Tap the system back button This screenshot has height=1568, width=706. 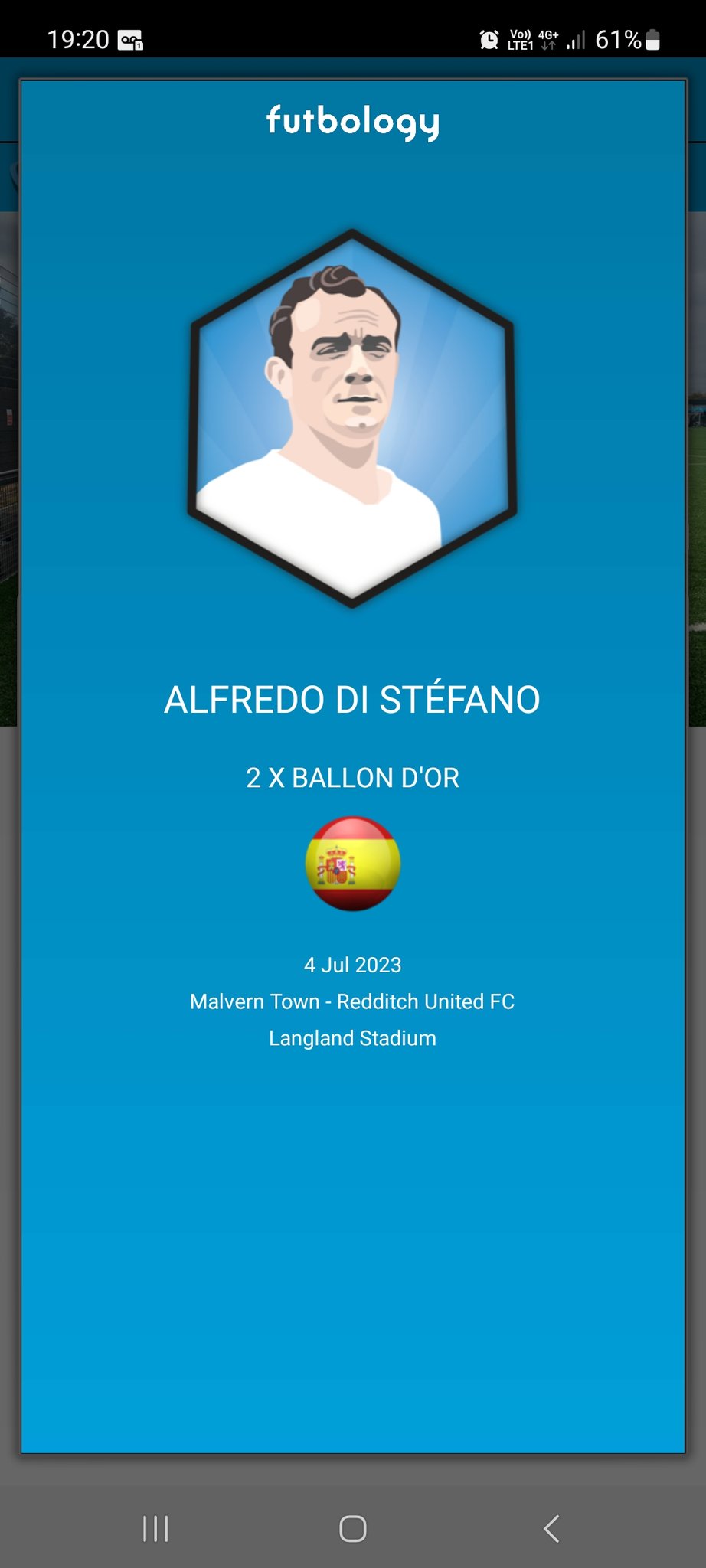point(551,1529)
